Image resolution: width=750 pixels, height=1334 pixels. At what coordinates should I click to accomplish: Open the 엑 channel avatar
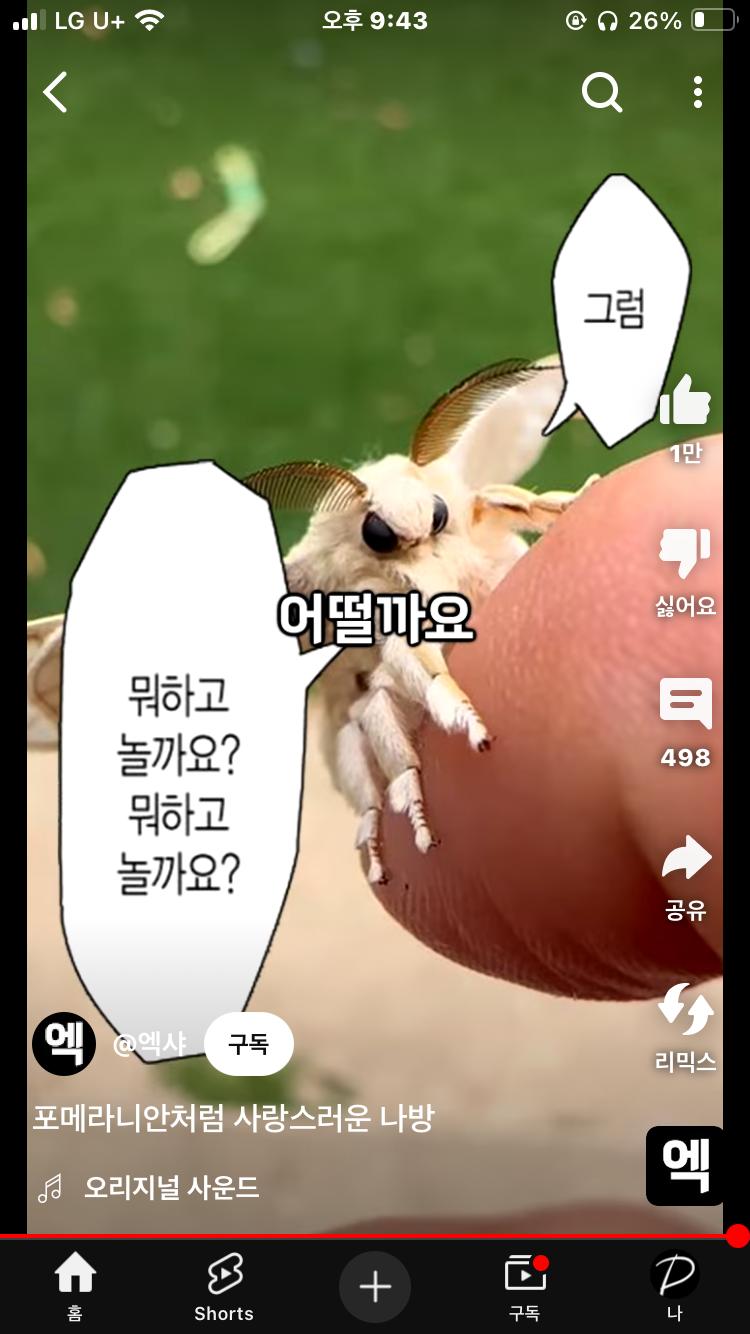[64, 1044]
